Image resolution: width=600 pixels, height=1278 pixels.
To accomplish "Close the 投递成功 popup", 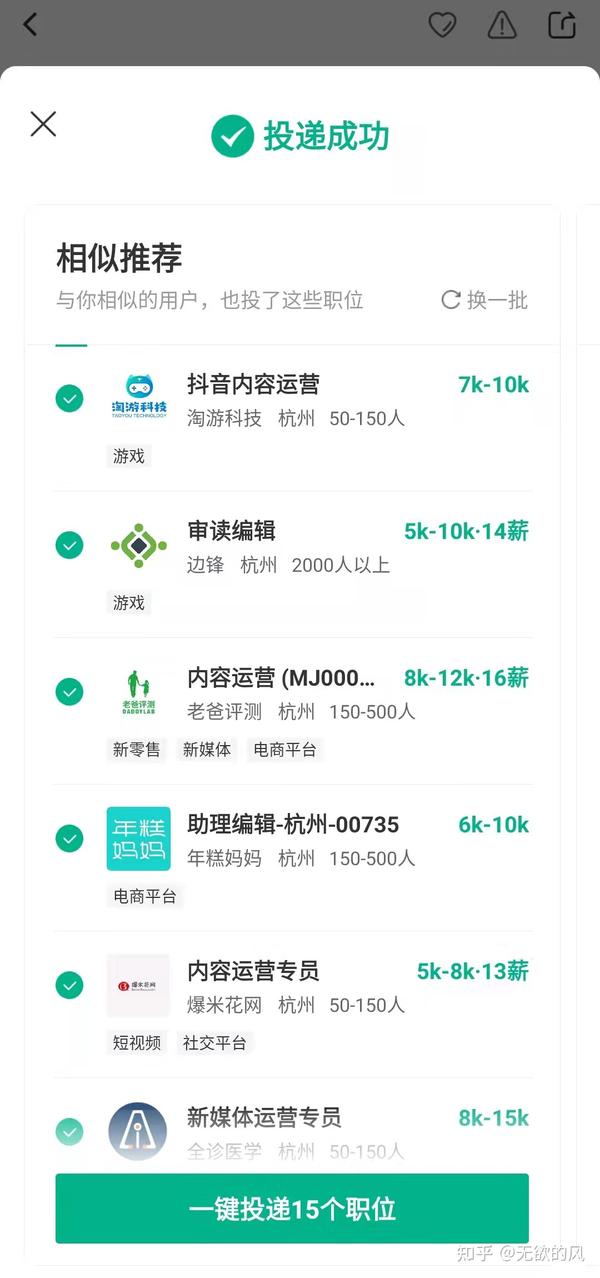I will coord(43,124).
